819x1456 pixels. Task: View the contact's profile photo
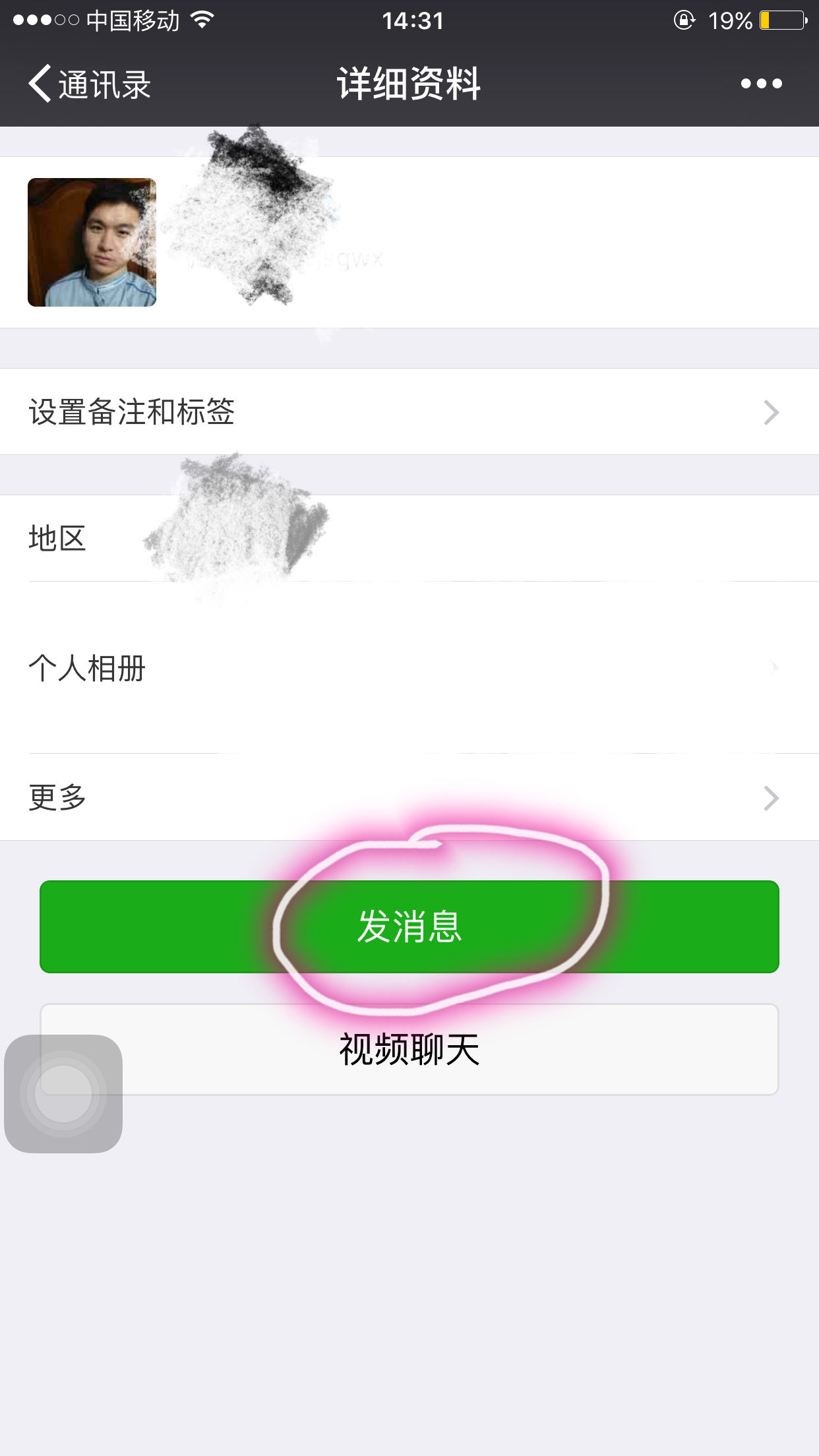92,242
